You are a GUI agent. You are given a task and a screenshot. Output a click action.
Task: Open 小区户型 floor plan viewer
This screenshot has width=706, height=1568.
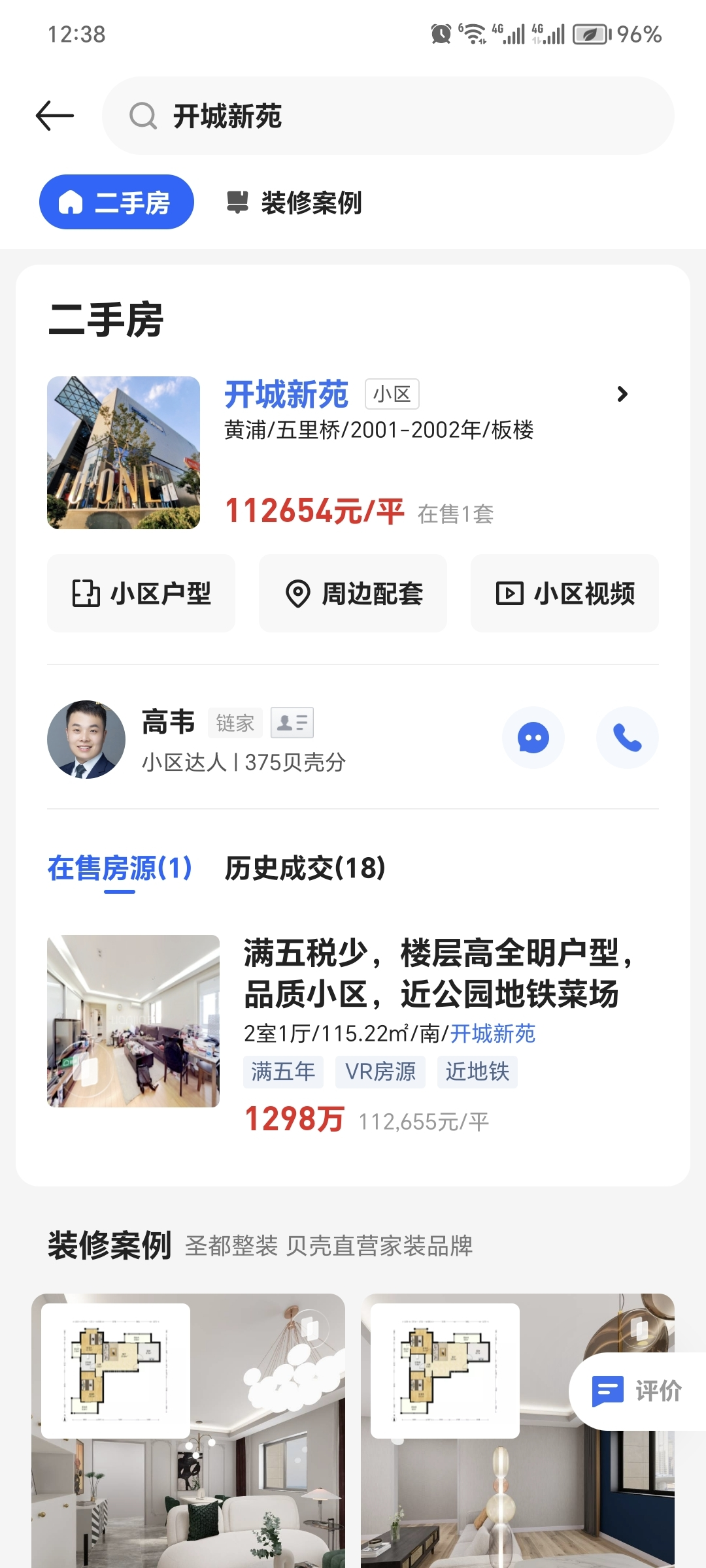141,593
